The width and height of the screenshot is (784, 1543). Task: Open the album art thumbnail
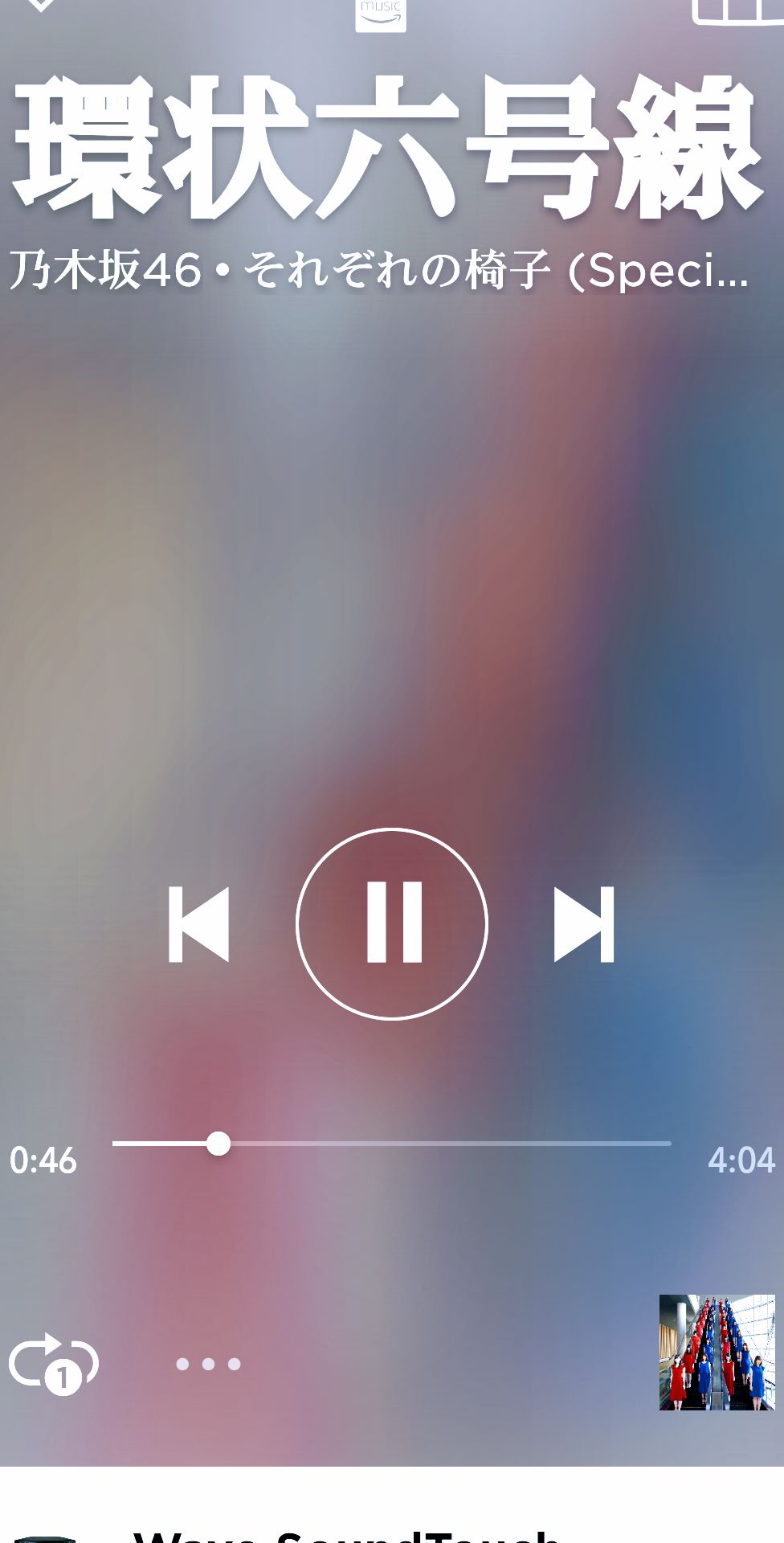coord(717,1352)
